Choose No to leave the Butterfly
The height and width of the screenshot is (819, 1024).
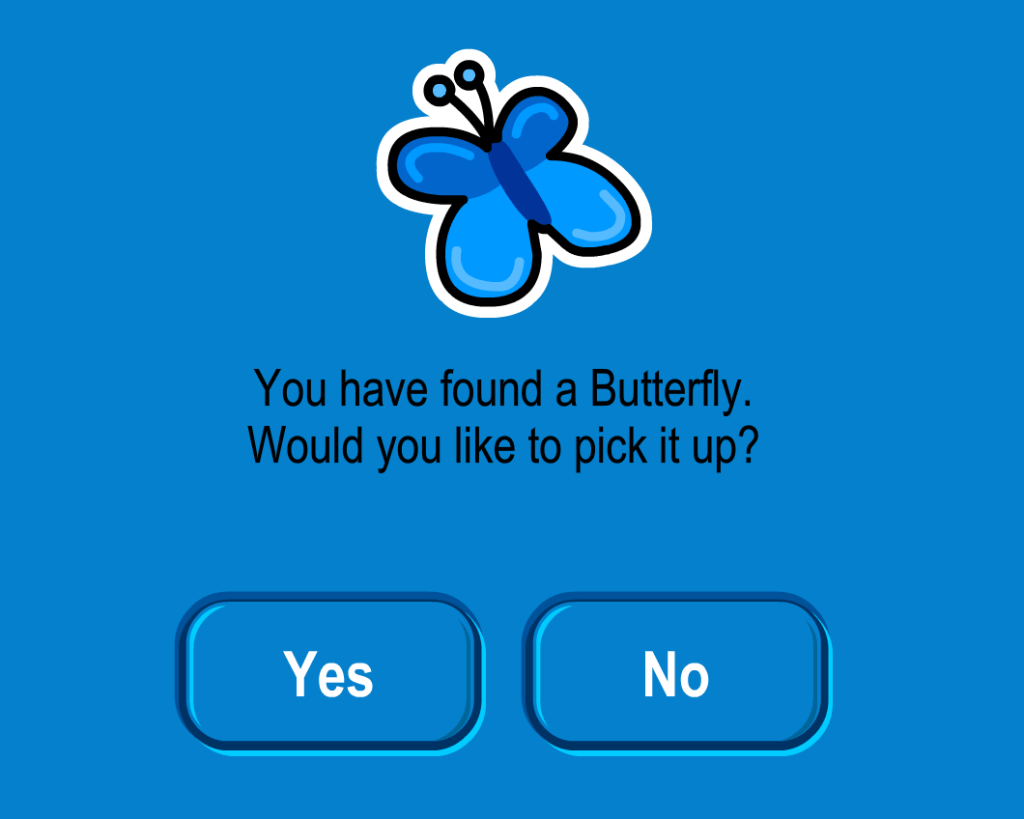(676, 673)
